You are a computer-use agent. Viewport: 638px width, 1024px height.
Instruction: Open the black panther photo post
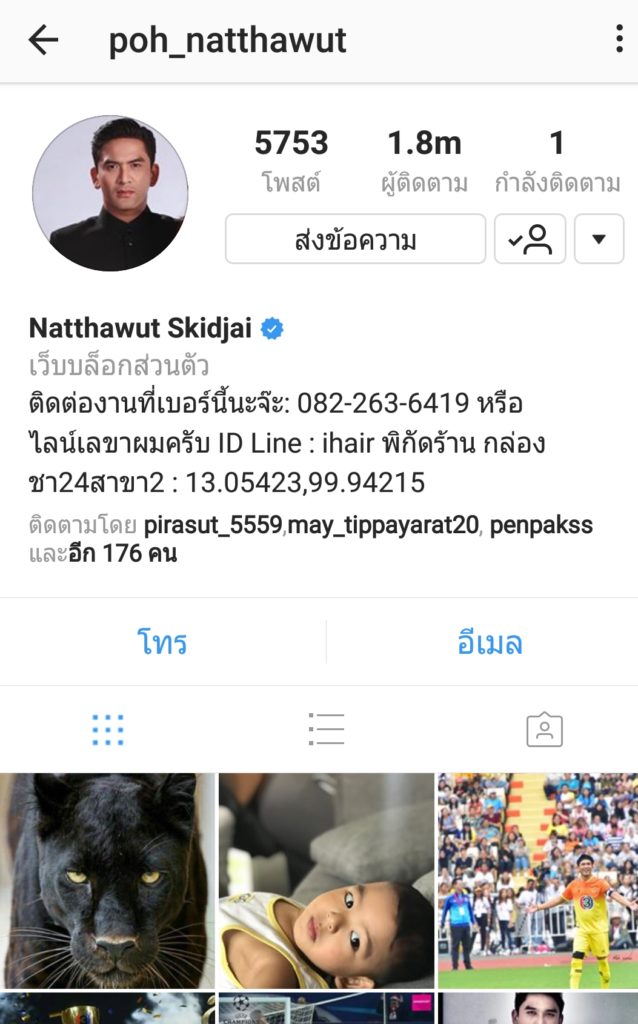click(x=107, y=880)
